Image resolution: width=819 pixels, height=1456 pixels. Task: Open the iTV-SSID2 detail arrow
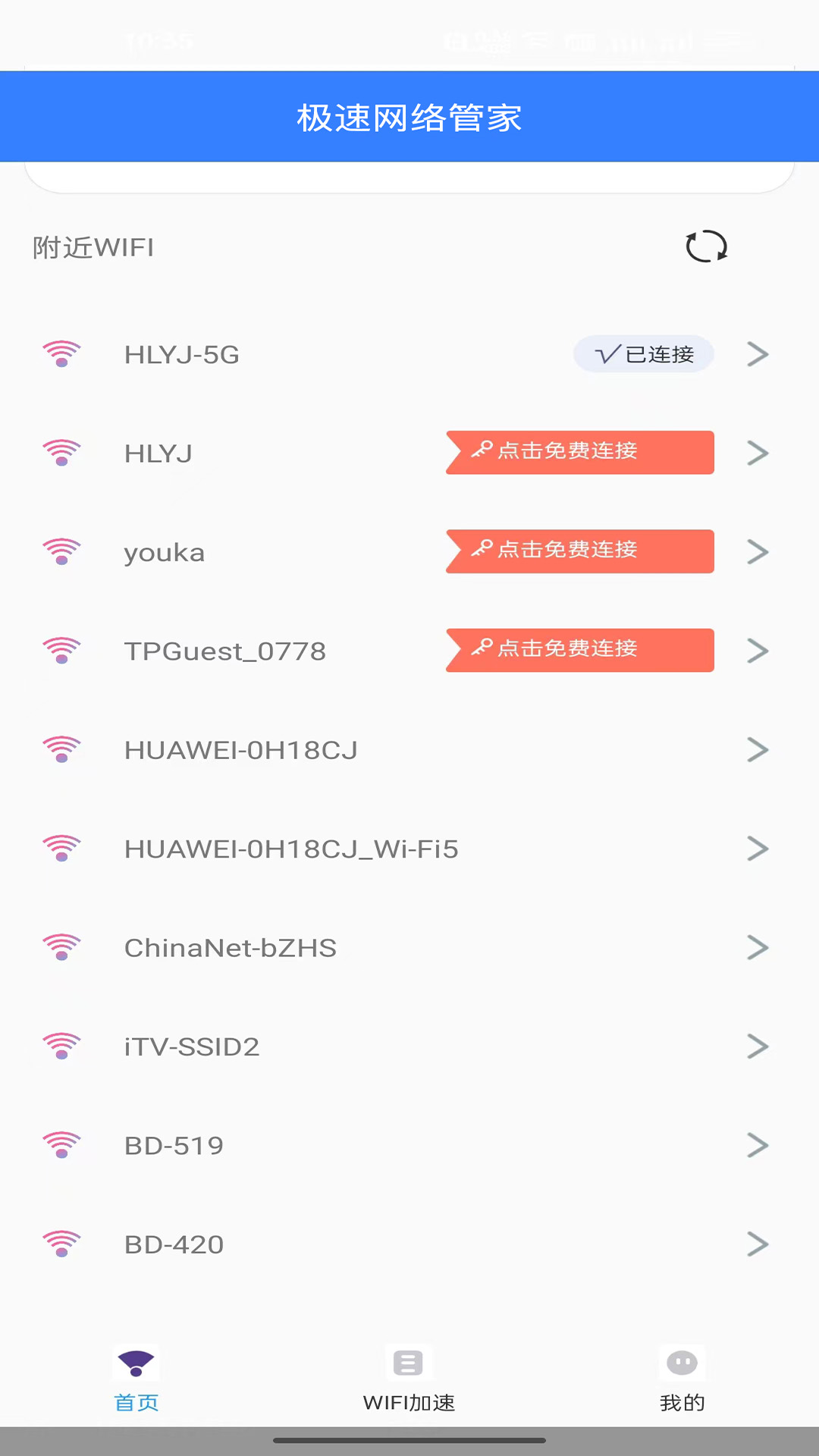(758, 1046)
